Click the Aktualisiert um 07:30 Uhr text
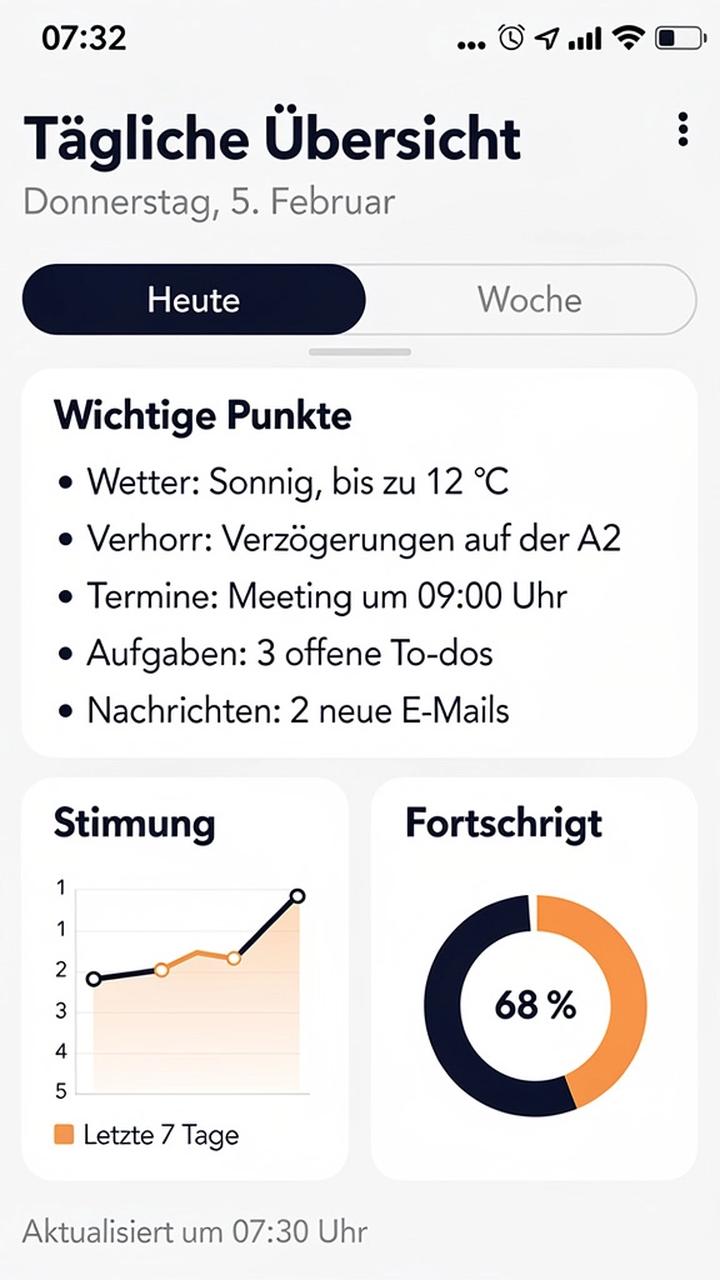Viewport: 720px width, 1280px height. [x=196, y=1231]
